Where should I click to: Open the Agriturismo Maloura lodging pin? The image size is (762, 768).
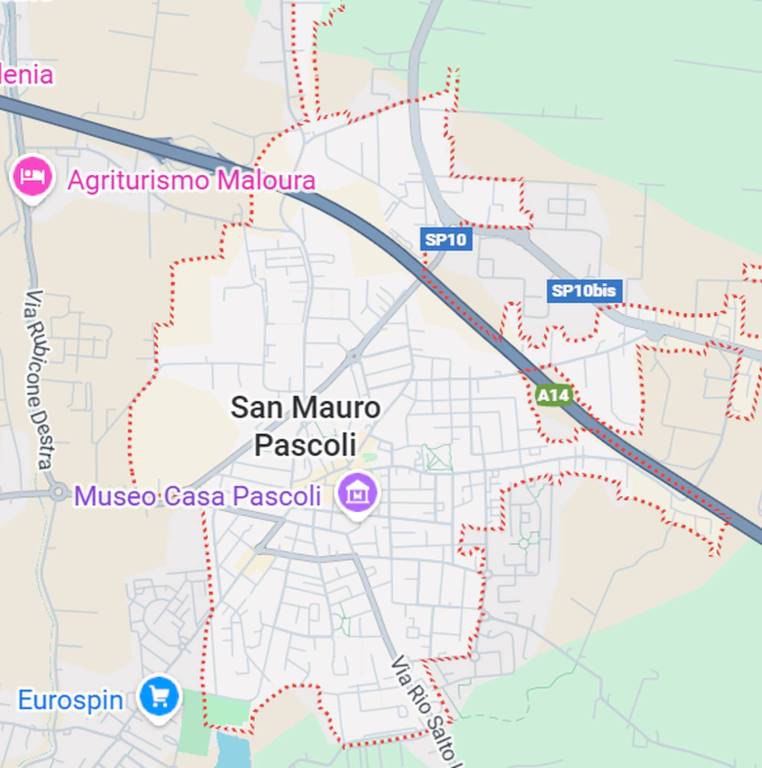click(x=32, y=178)
